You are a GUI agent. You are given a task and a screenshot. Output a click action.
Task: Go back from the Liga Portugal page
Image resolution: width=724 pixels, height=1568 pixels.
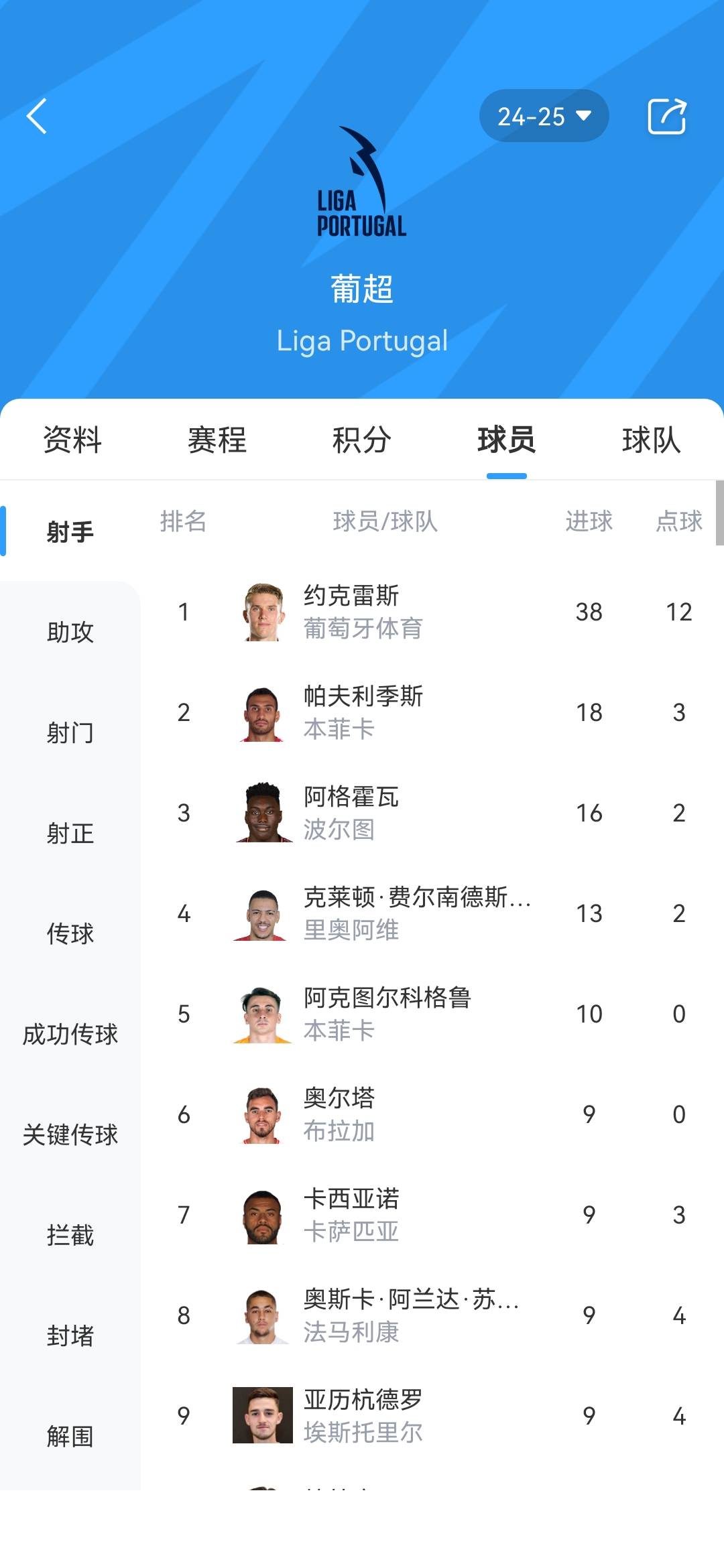(38, 117)
